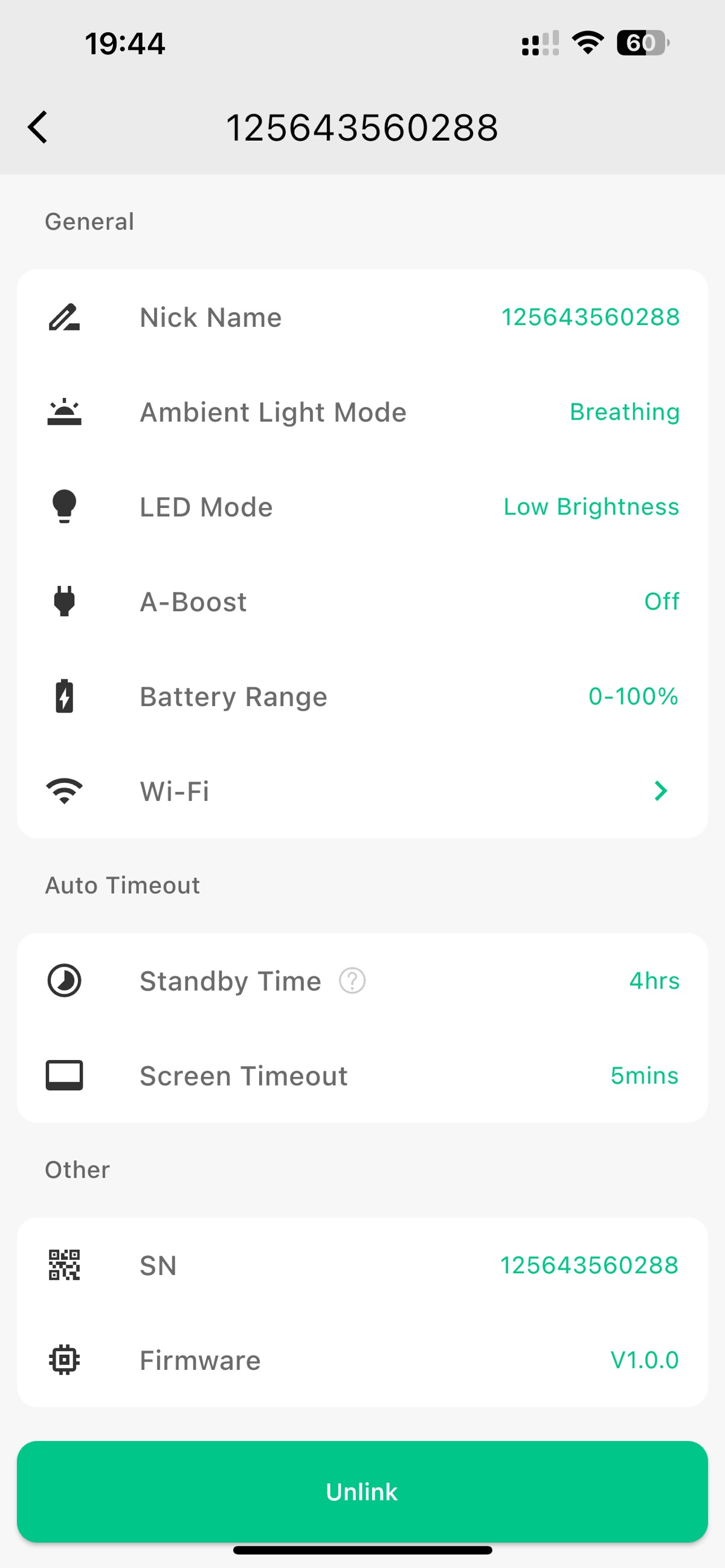Adjust the Battery Range setting

(362, 696)
